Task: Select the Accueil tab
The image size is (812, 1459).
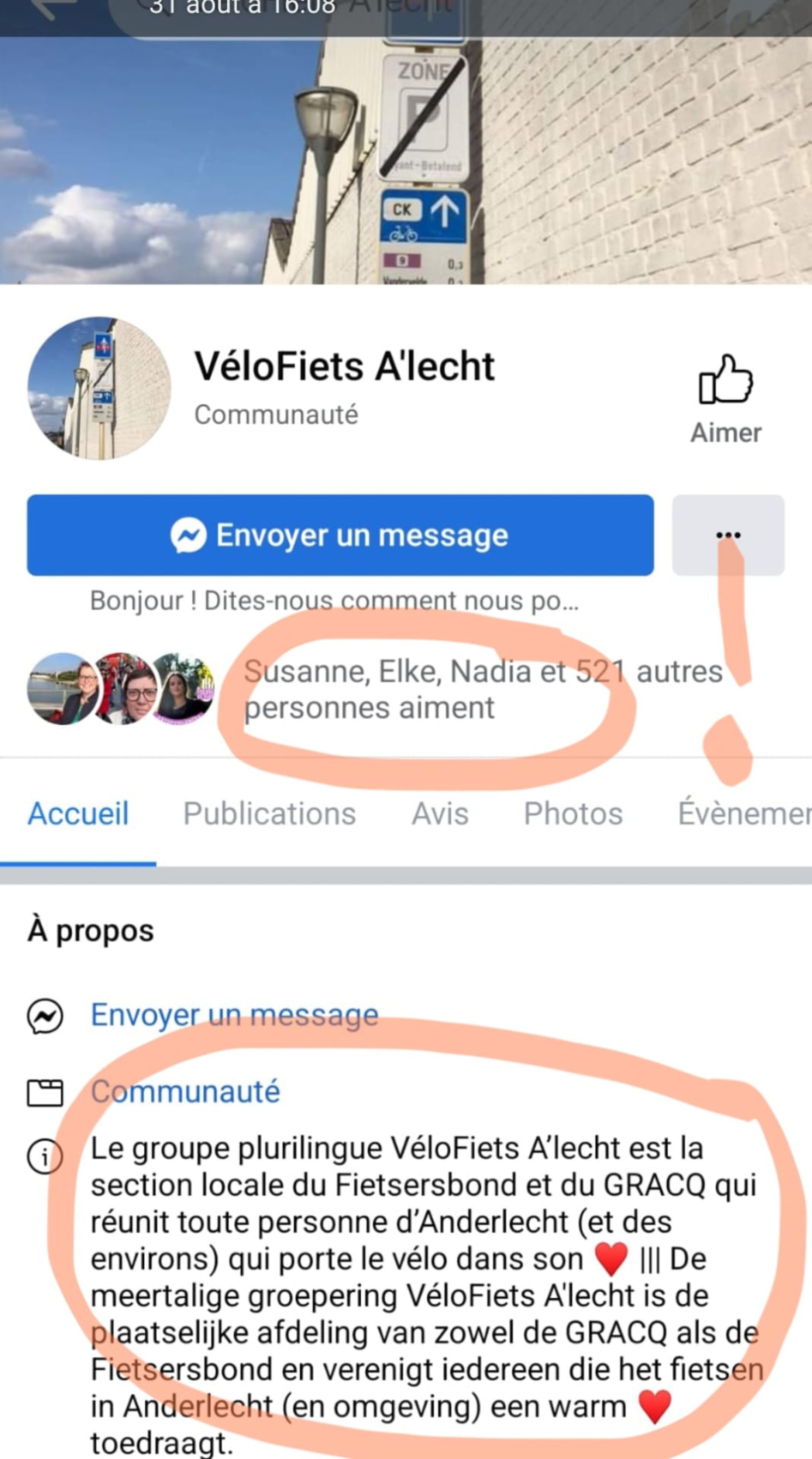Action: pos(78,814)
